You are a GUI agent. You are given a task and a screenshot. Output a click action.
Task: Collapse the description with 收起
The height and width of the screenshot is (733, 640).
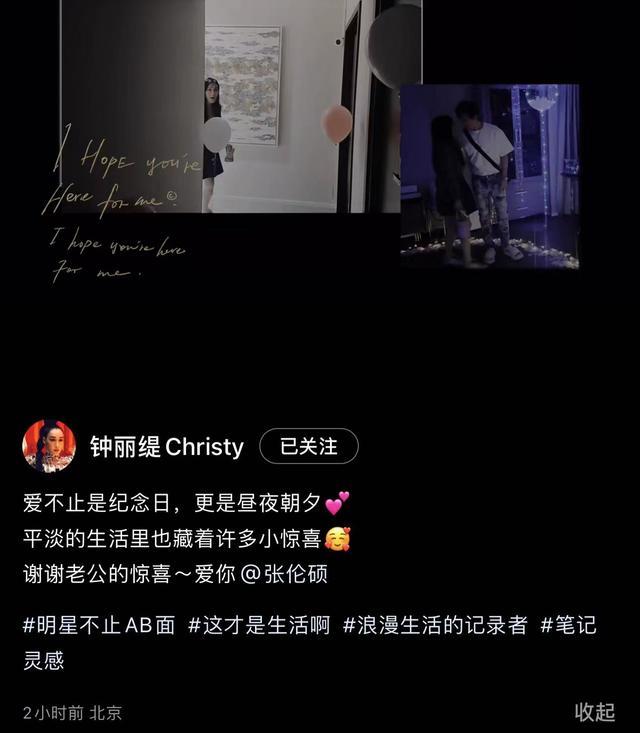[x=594, y=712]
